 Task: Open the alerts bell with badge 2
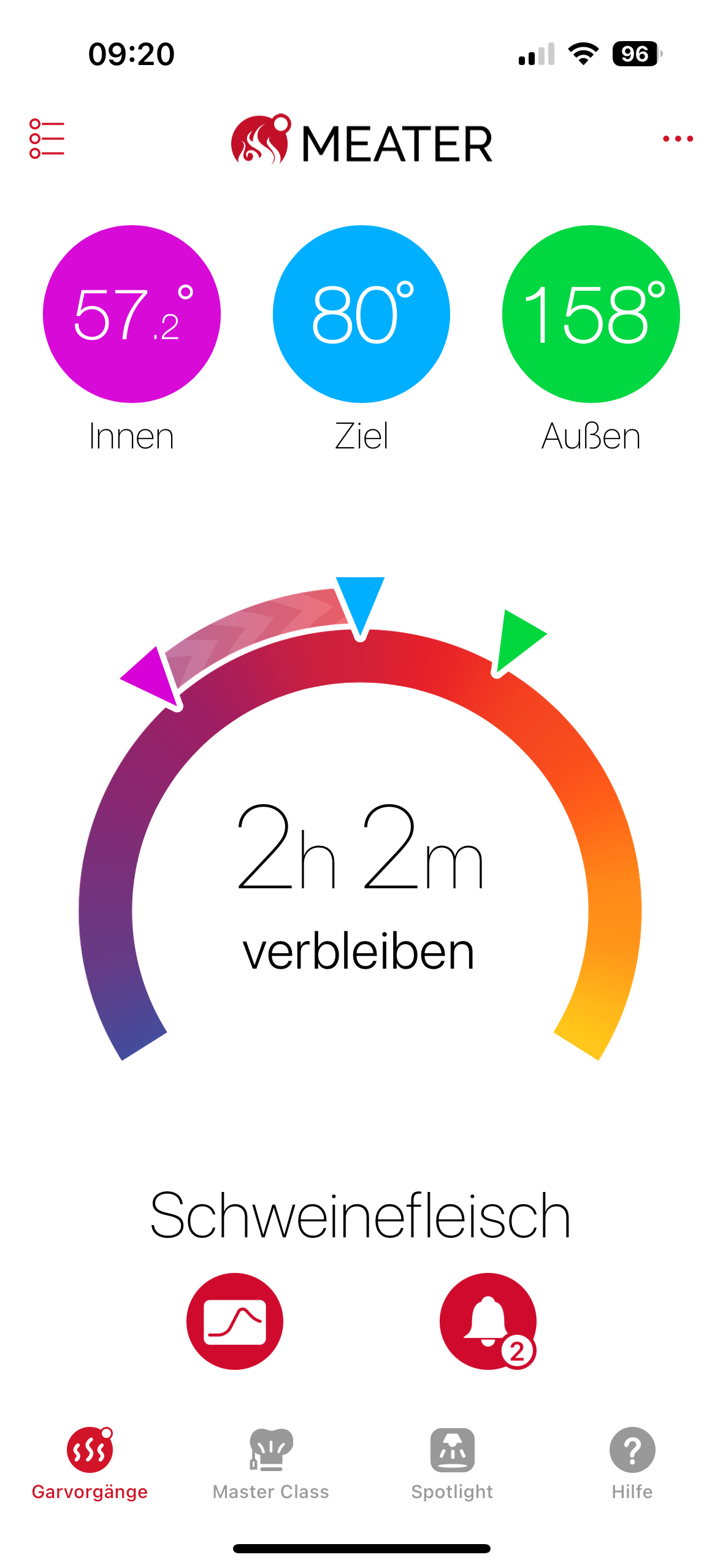(488, 1321)
